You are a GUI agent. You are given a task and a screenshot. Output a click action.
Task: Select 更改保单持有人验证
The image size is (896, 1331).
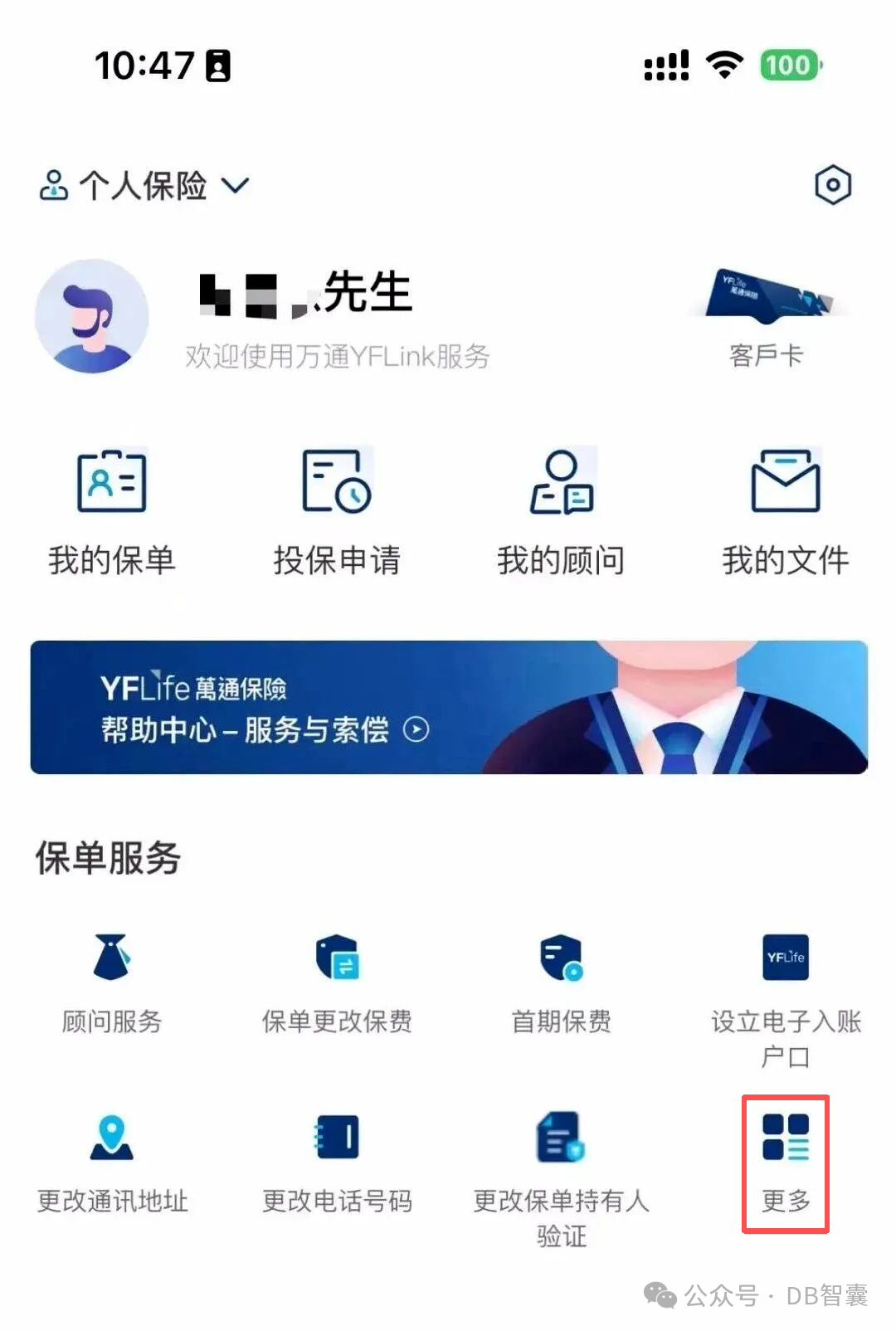click(561, 1182)
